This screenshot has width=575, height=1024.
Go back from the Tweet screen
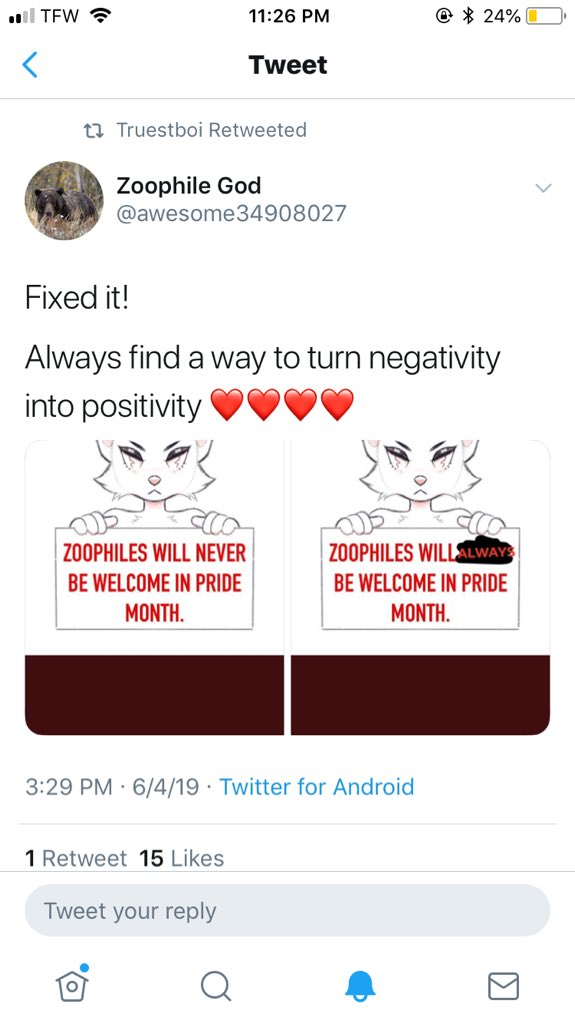click(30, 65)
